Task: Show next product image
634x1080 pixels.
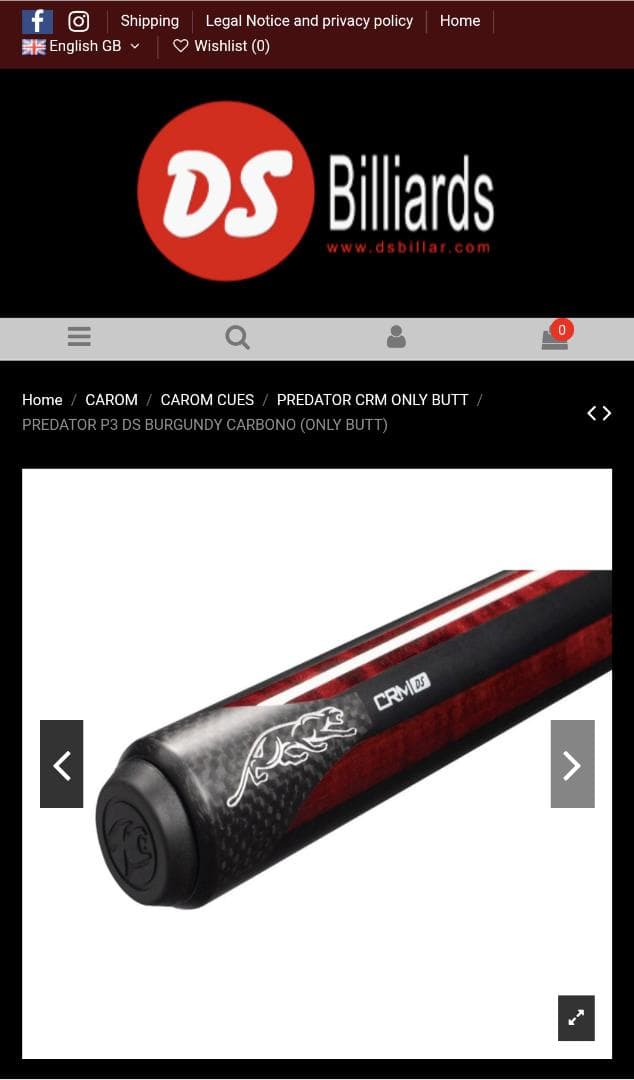Action: pos(572,764)
